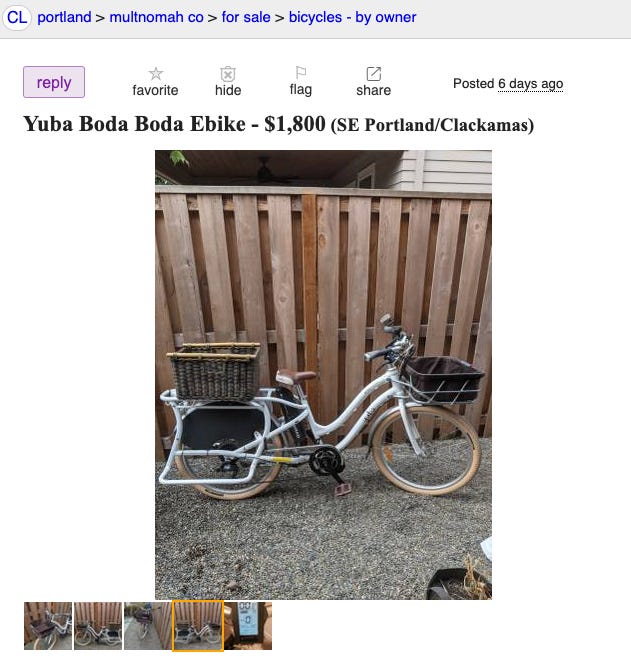This screenshot has width=631, height=659.
Task: Select the second photo thumbnail
Action: (x=98, y=626)
